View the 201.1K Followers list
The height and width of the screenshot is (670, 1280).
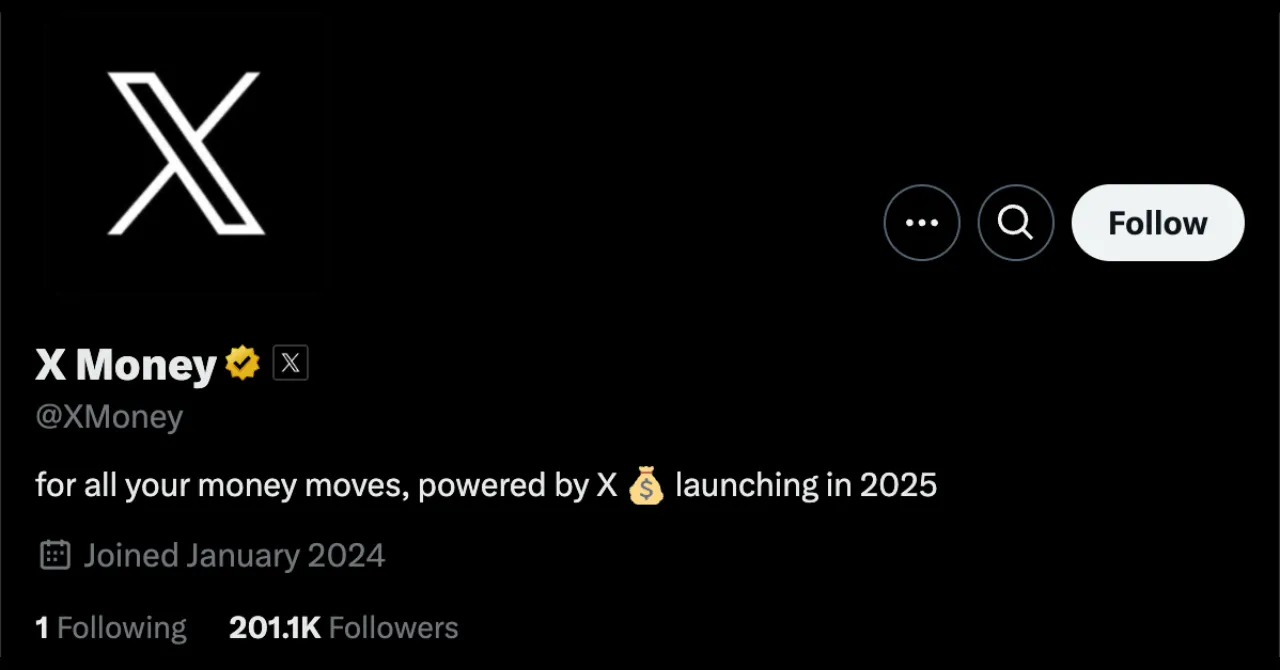[343, 628]
